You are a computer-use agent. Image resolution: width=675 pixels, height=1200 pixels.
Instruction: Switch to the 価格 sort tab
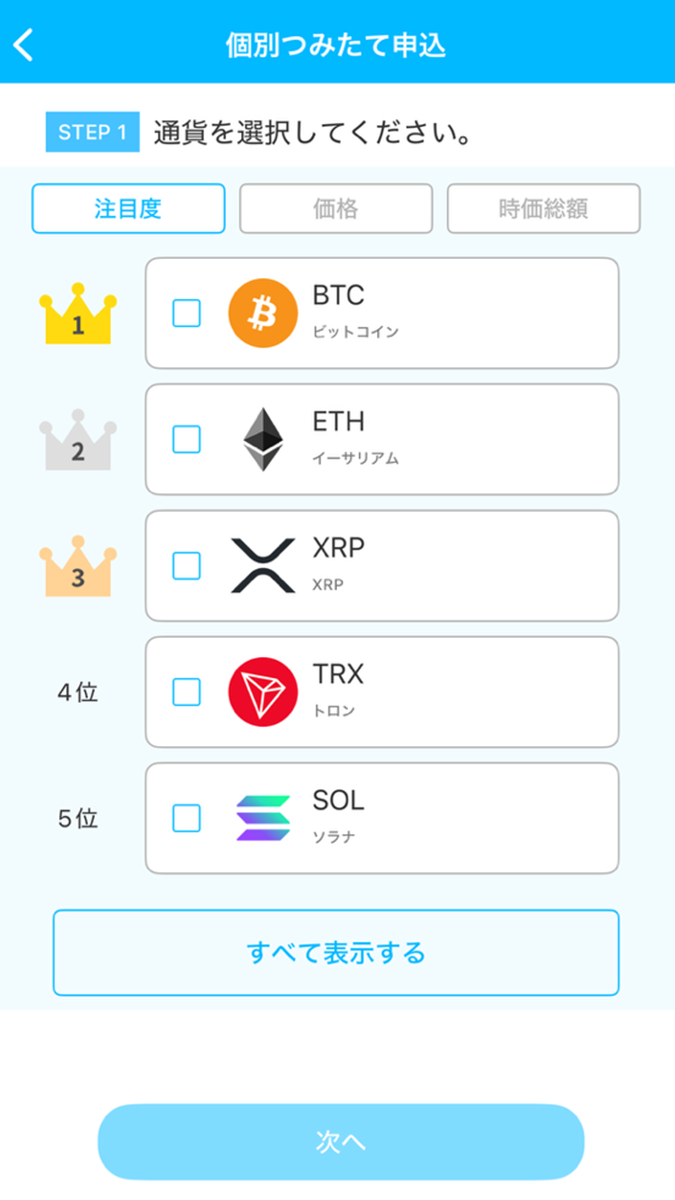click(336, 208)
